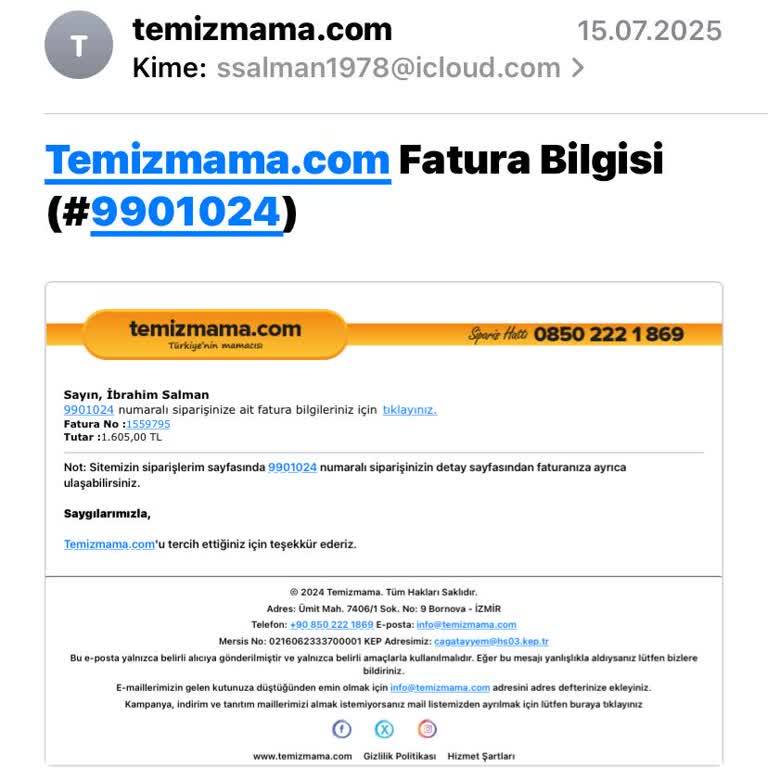Open the Instagram icon in the footer

tap(427, 729)
